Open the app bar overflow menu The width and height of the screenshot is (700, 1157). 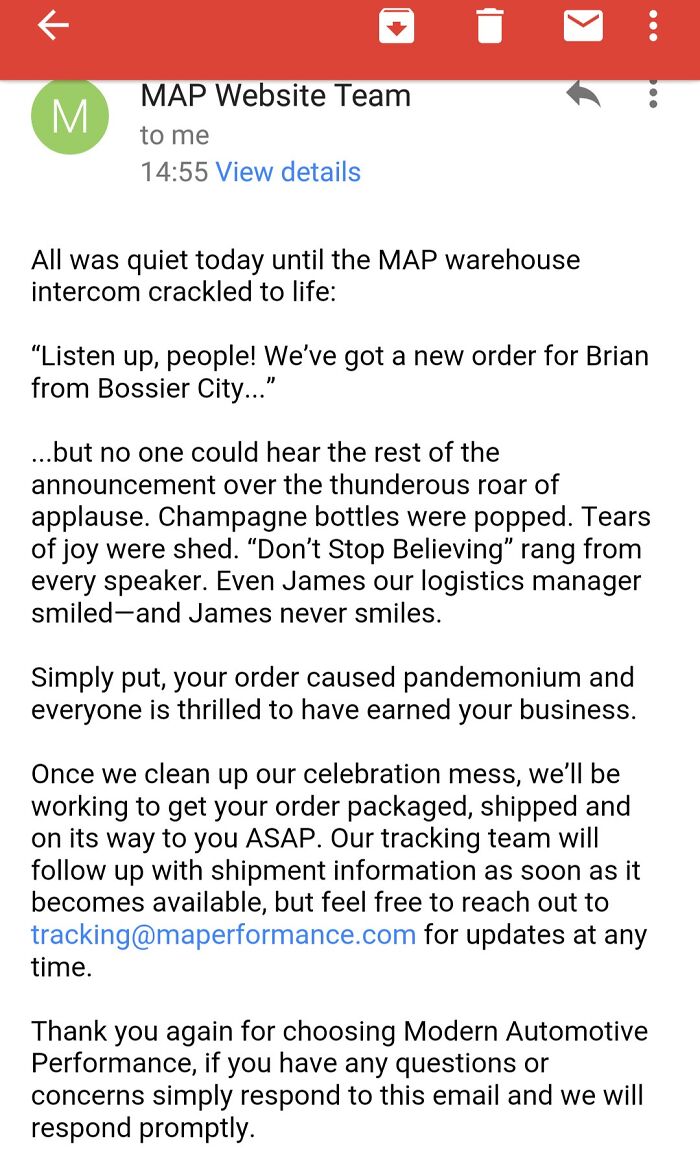point(653,26)
